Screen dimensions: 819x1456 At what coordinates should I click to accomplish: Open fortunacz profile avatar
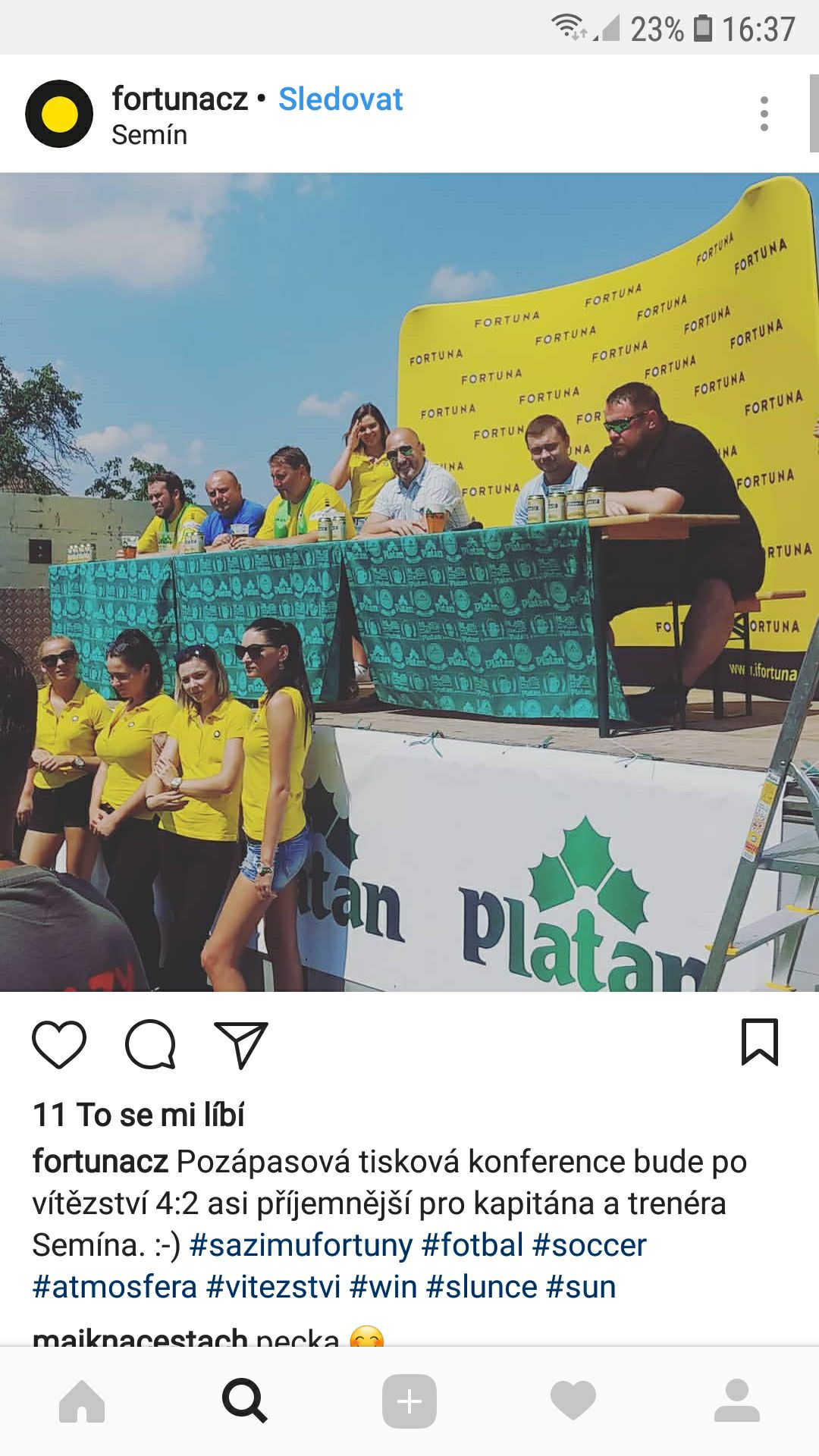(x=59, y=114)
